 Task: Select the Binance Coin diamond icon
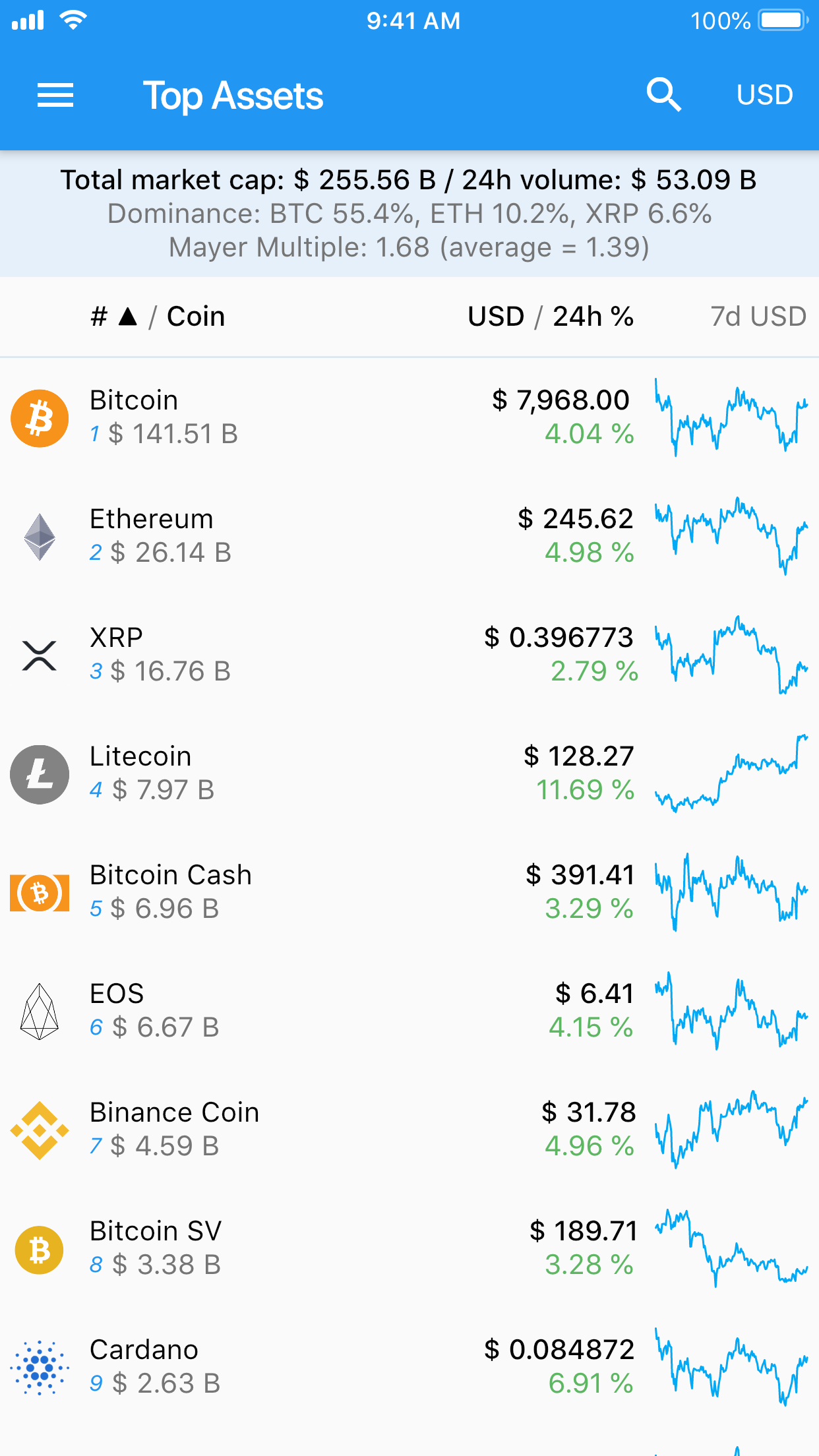tap(39, 1130)
